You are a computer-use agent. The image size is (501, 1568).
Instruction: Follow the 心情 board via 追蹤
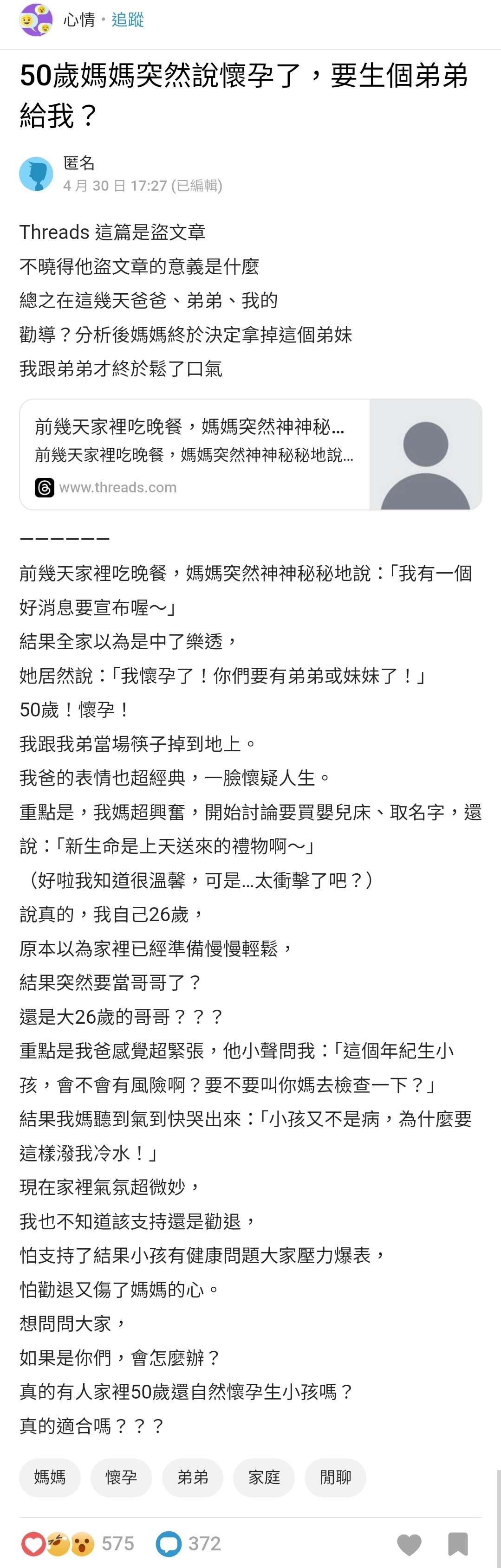[127, 20]
